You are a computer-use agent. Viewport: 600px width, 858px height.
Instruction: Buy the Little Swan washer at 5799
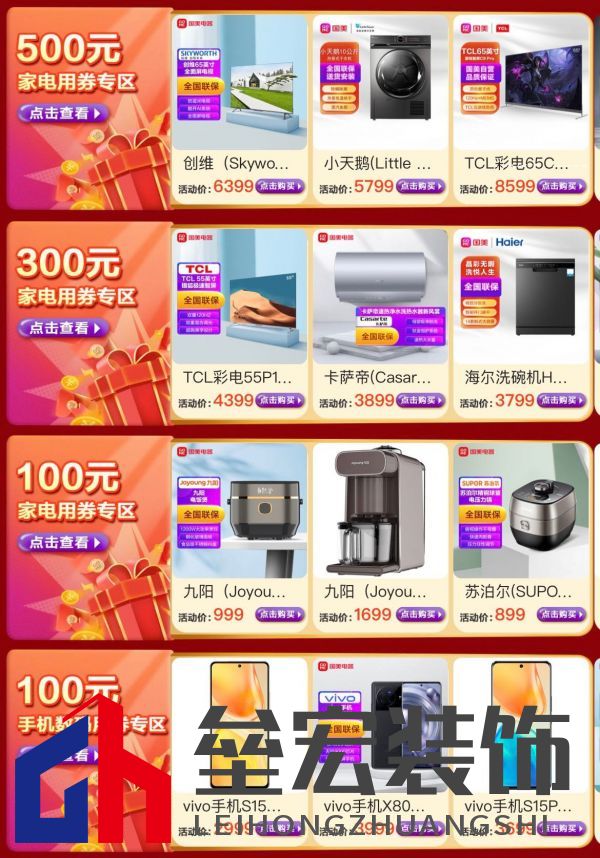(x=421, y=186)
